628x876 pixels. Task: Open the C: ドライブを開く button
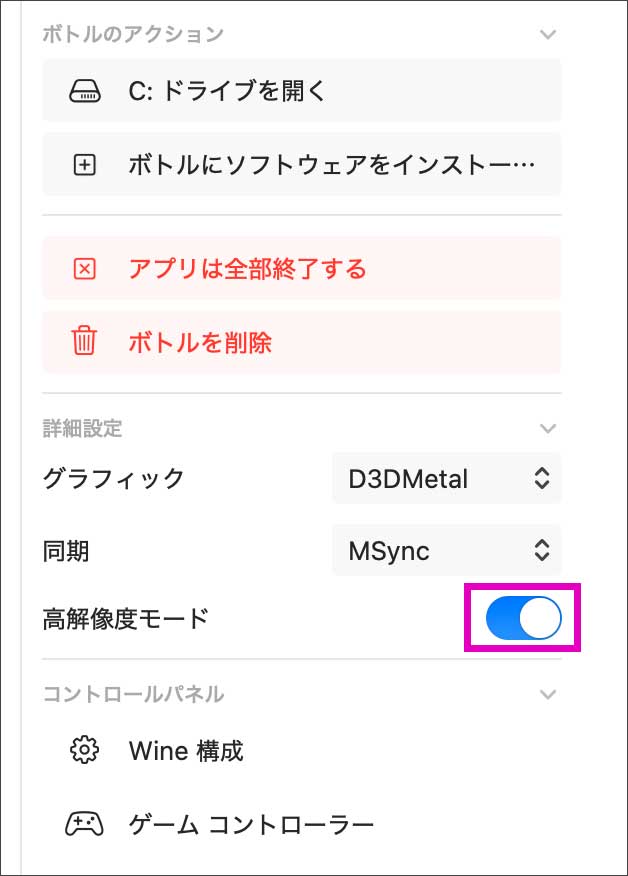coord(301,91)
